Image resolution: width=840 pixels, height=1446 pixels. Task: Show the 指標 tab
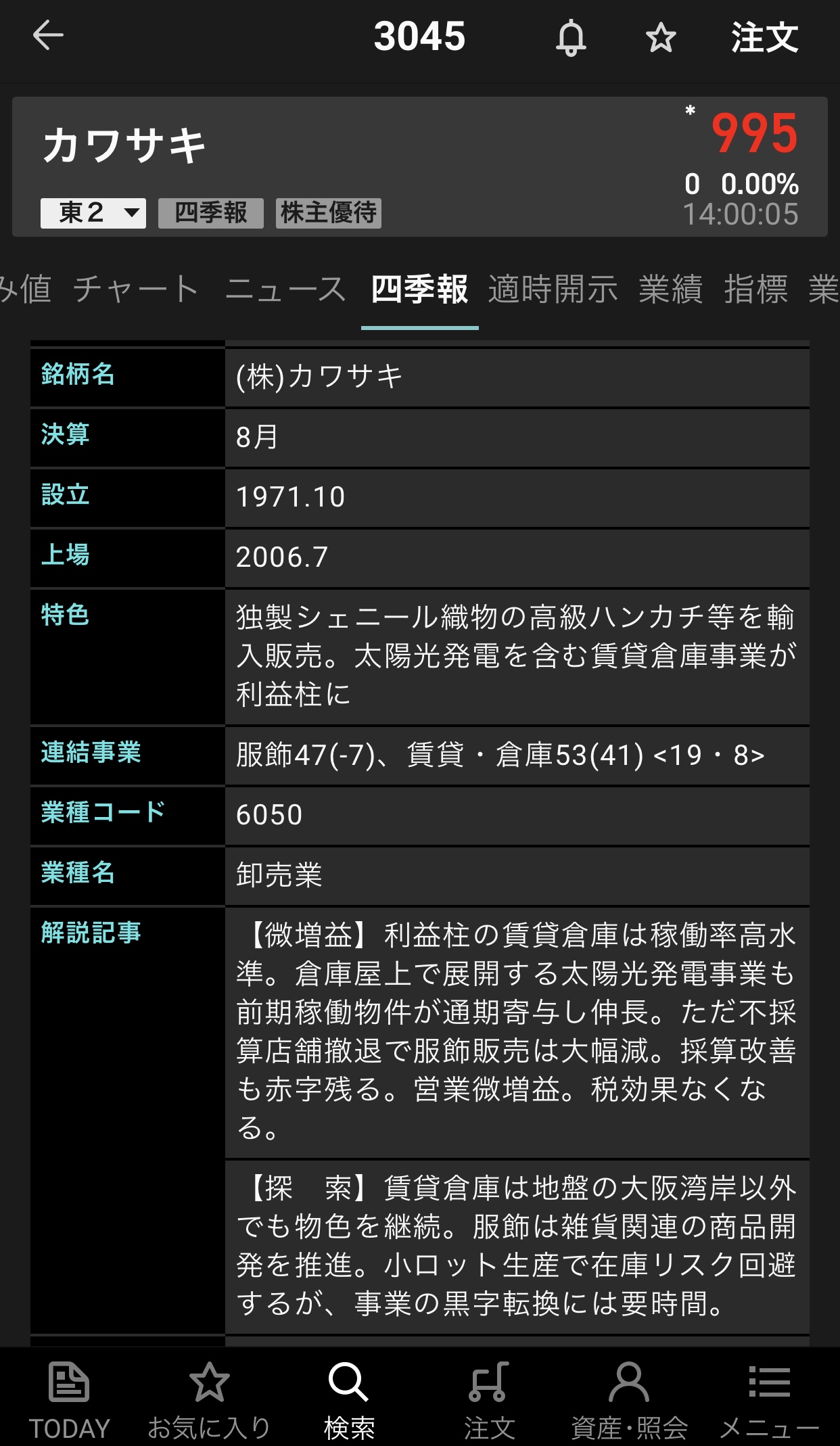(755, 289)
